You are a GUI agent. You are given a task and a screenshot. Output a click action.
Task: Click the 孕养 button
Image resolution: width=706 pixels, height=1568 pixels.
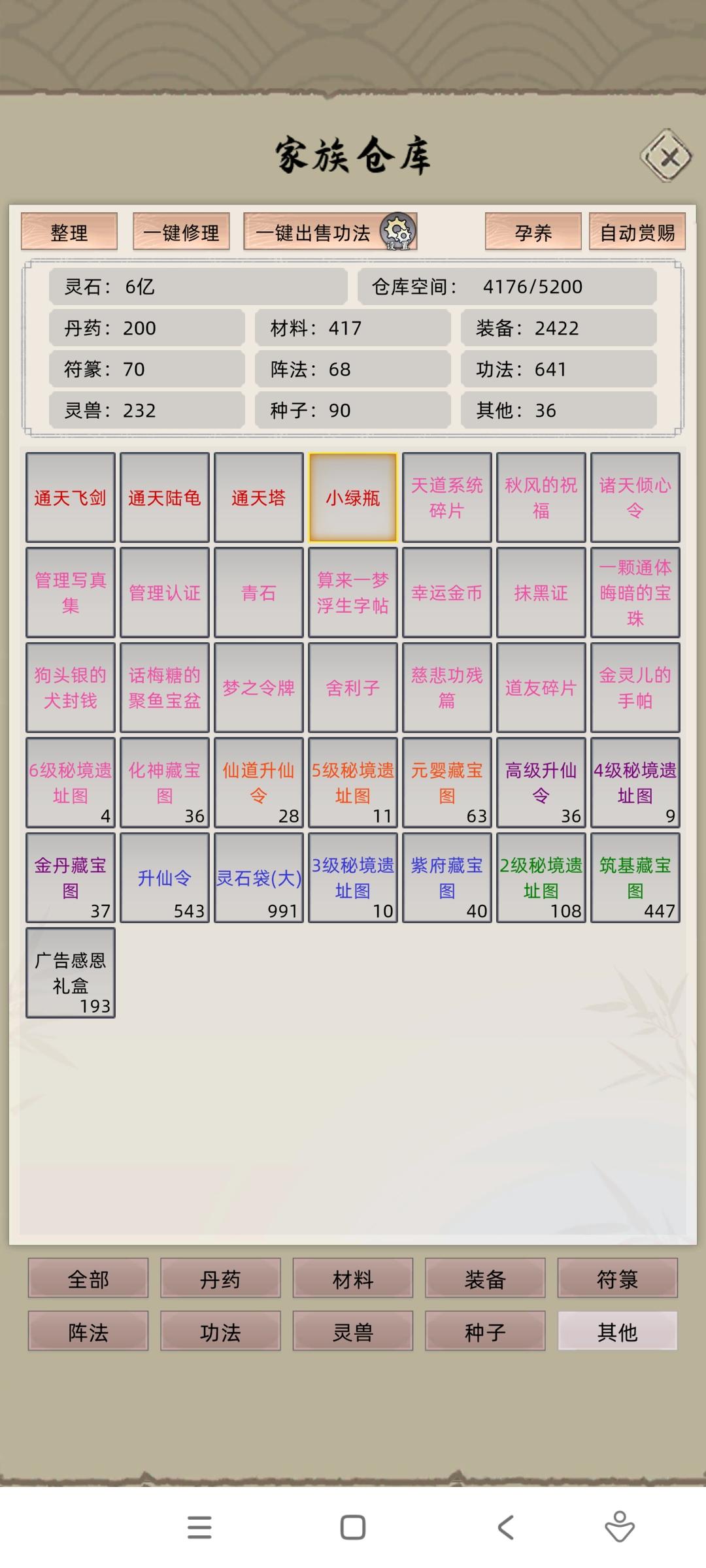click(533, 233)
